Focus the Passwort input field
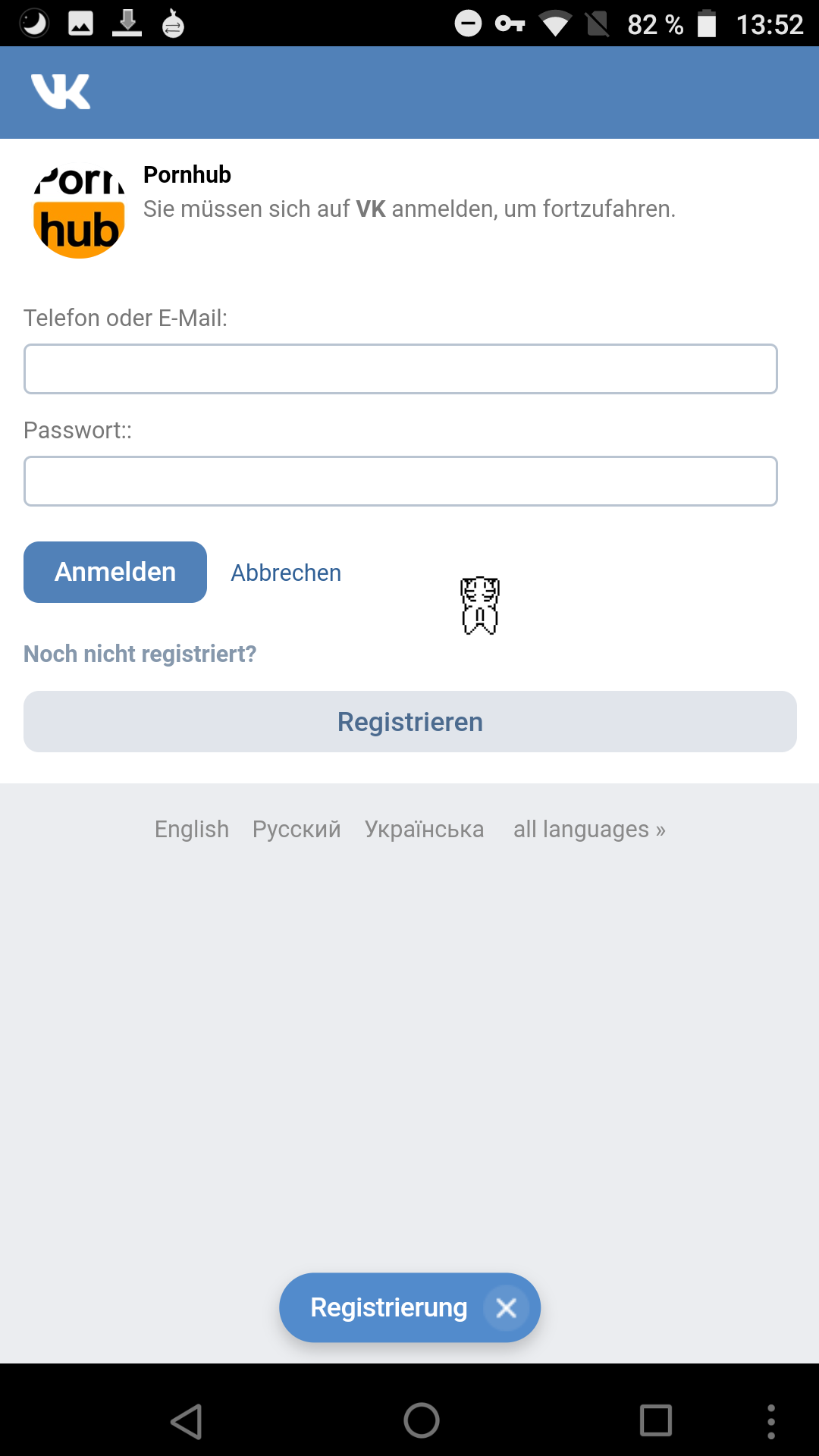The image size is (819, 1456). point(400,482)
